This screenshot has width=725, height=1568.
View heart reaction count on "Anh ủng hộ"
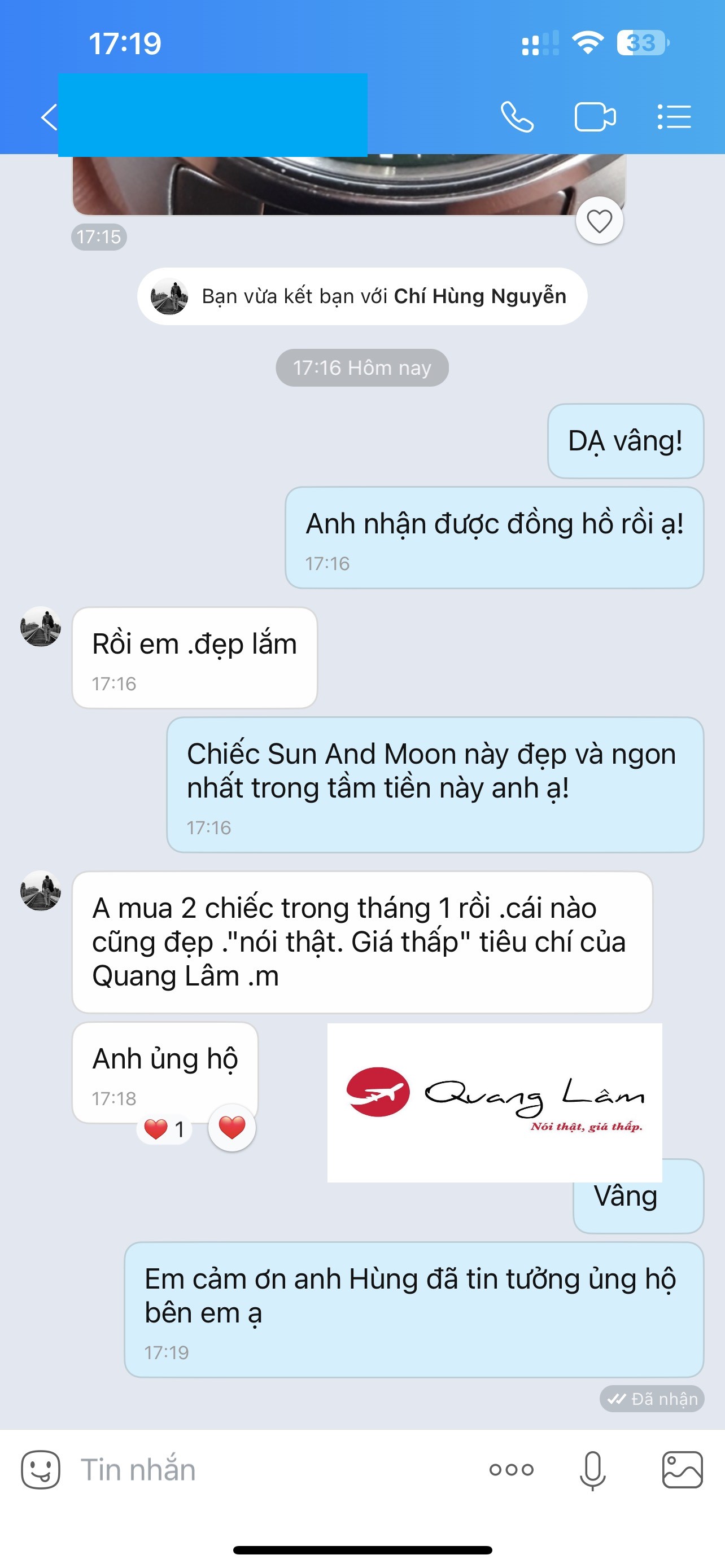164,1129
